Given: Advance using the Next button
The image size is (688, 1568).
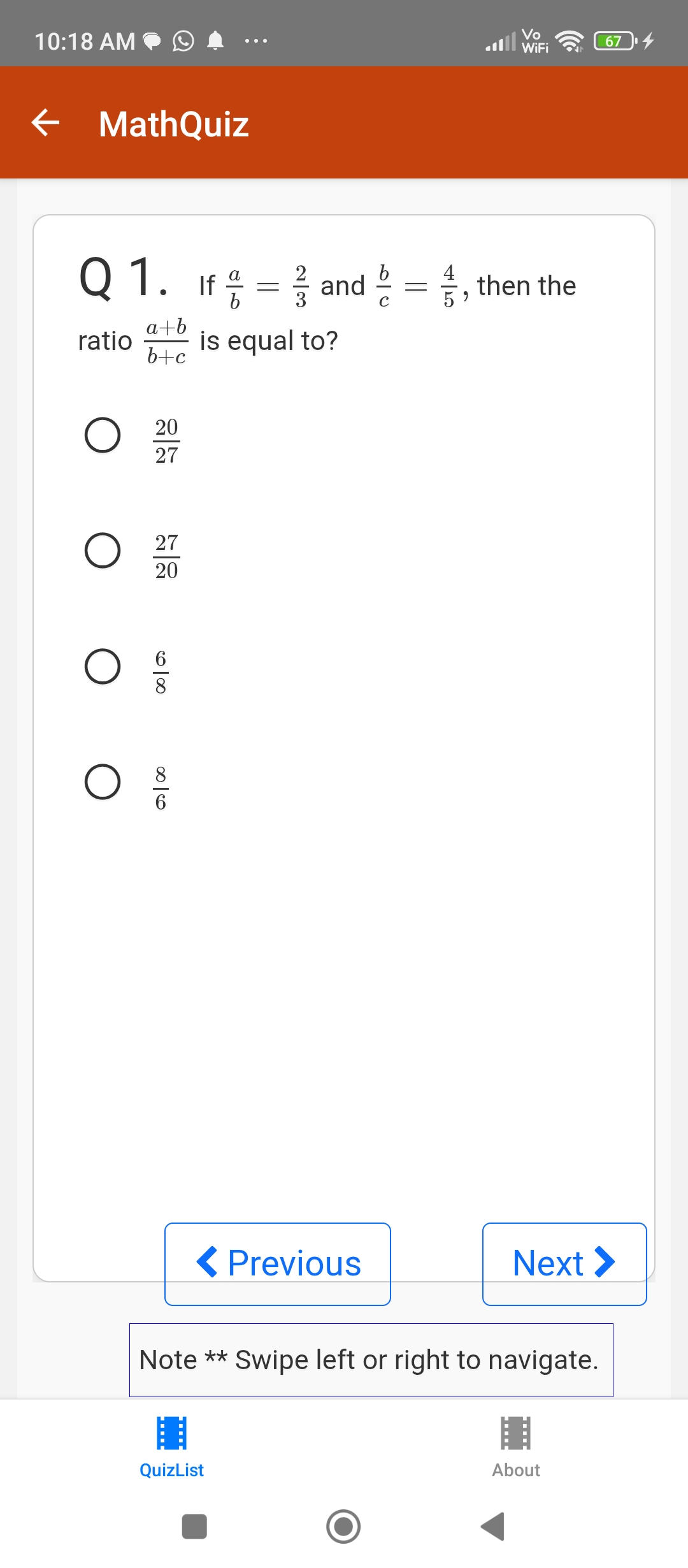Looking at the screenshot, I should pos(564,1263).
